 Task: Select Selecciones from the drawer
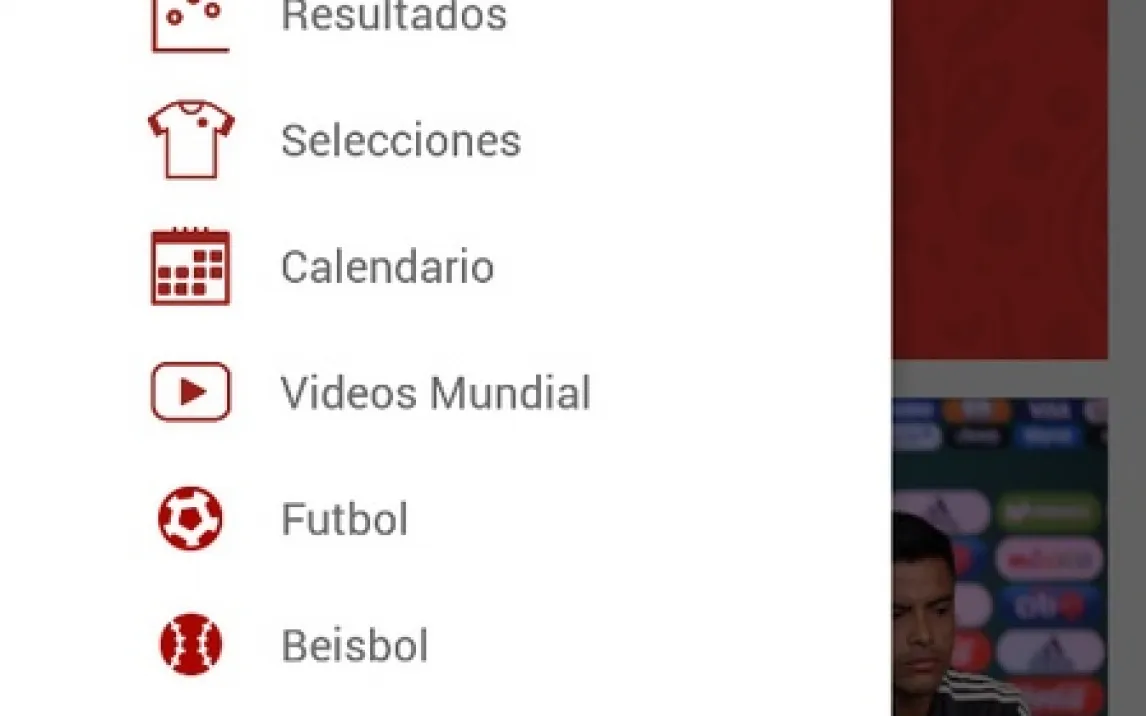[446, 140]
